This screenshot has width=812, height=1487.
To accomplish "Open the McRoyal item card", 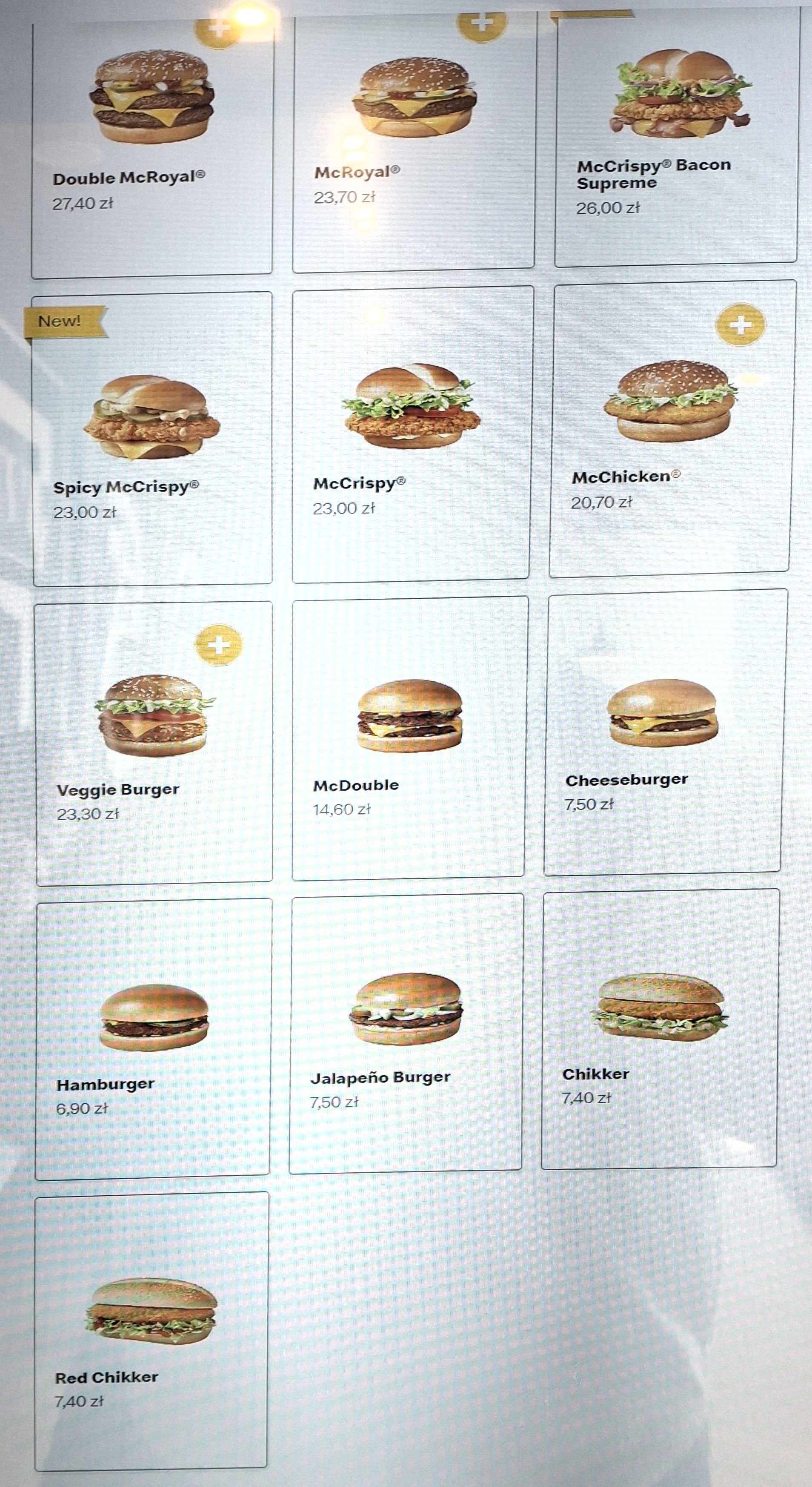I will click(413, 144).
